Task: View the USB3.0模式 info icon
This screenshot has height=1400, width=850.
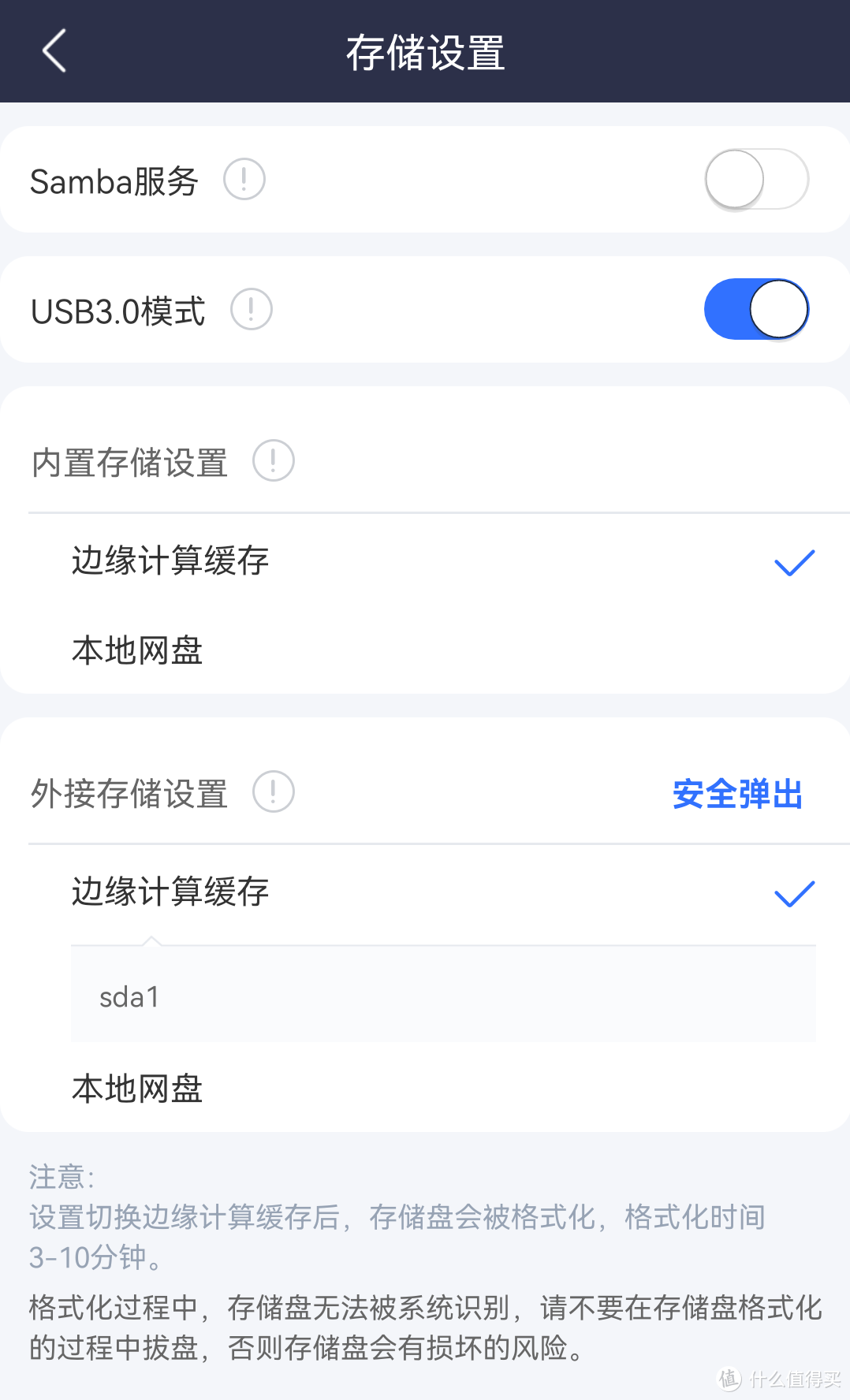Action: [251, 309]
